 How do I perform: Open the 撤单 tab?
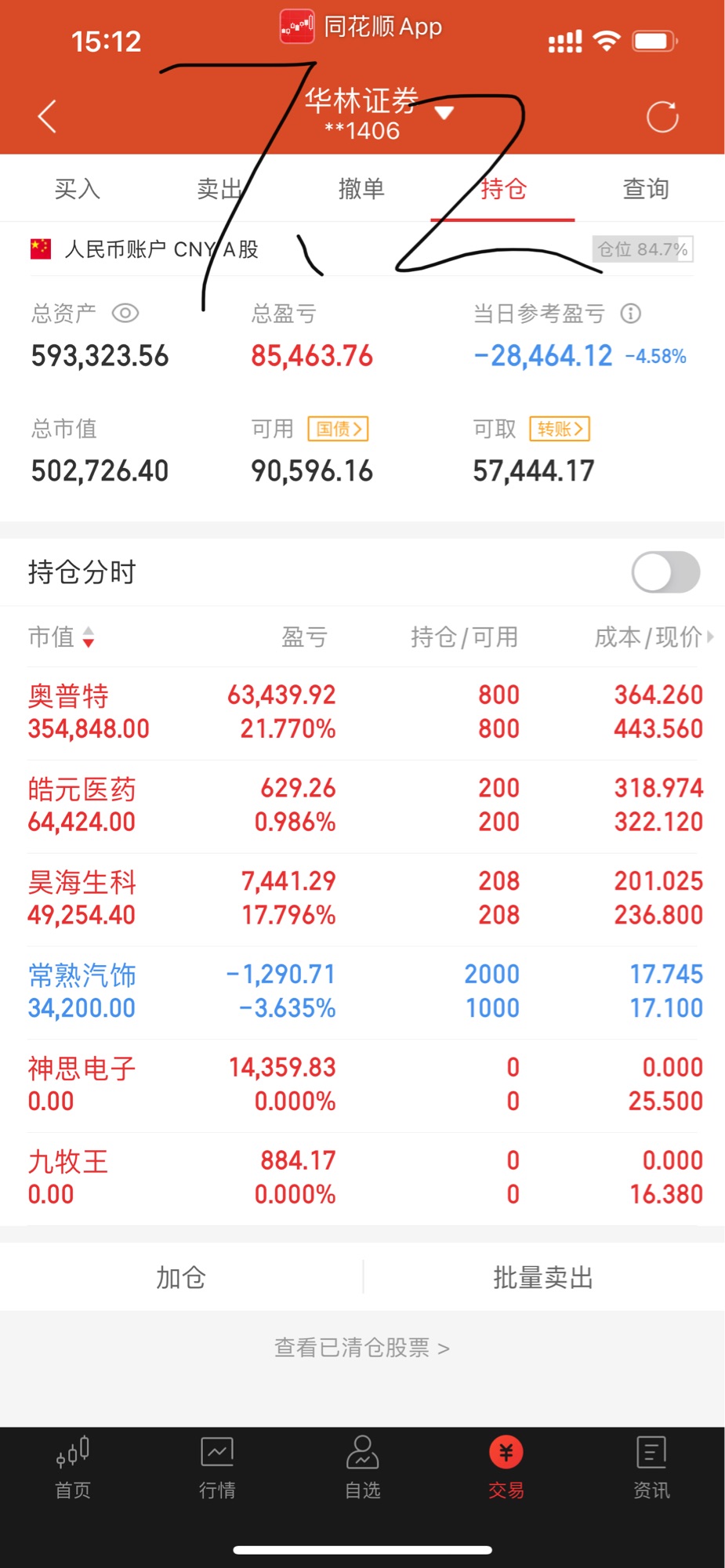click(x=361, y=189)
